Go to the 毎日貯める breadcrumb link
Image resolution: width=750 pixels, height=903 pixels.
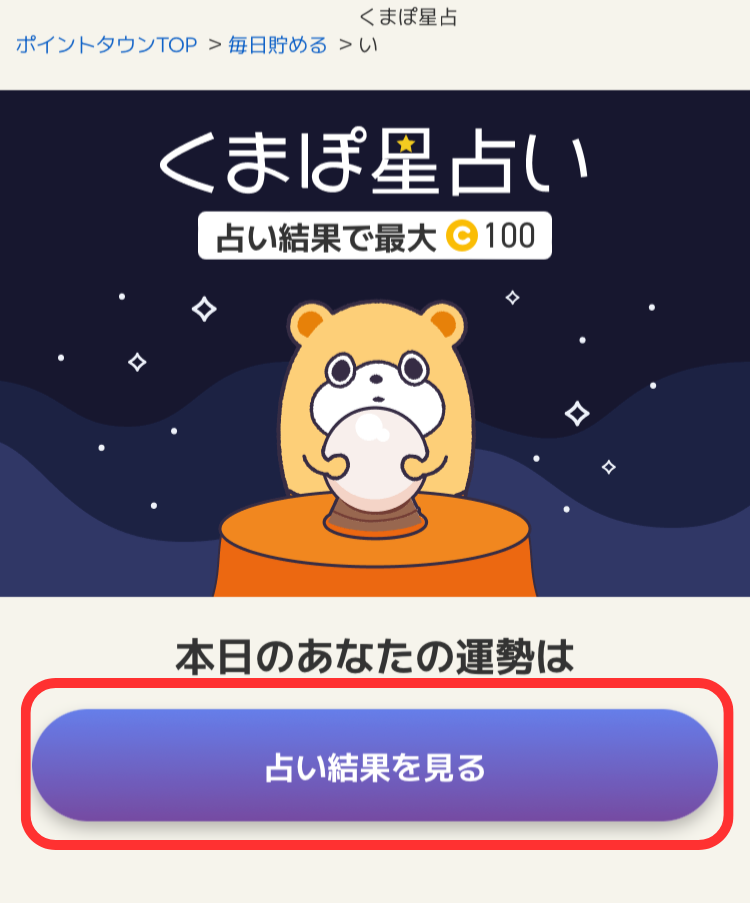click(277, 45)
